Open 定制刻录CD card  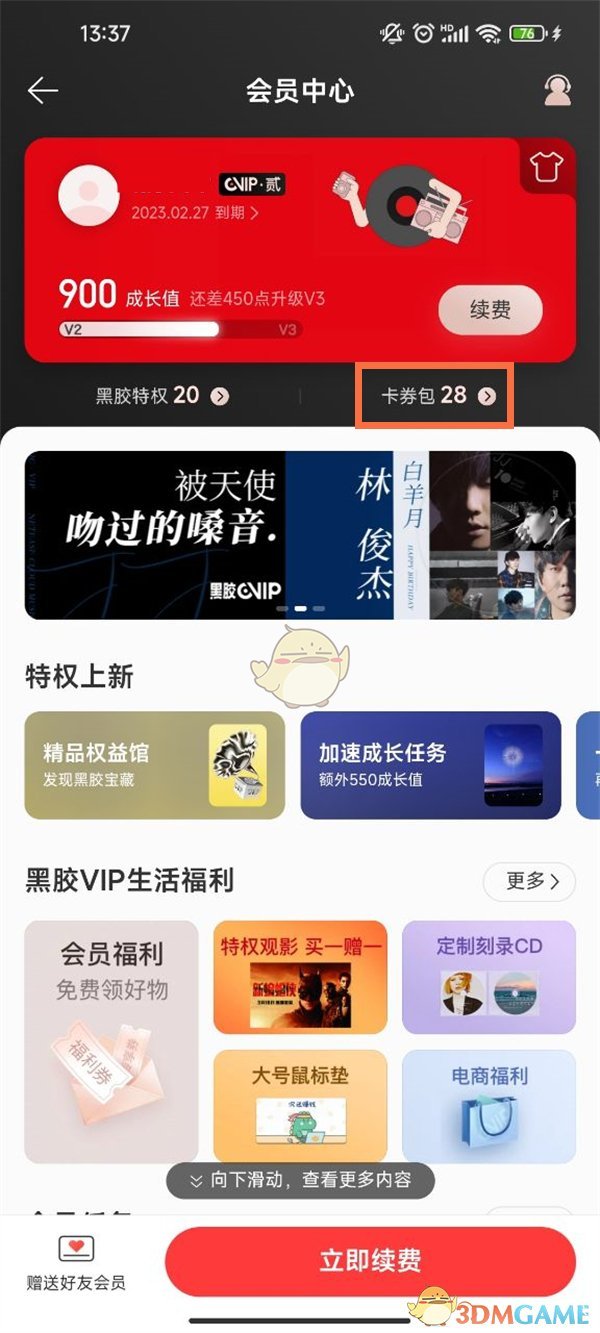tap(489, 977)
